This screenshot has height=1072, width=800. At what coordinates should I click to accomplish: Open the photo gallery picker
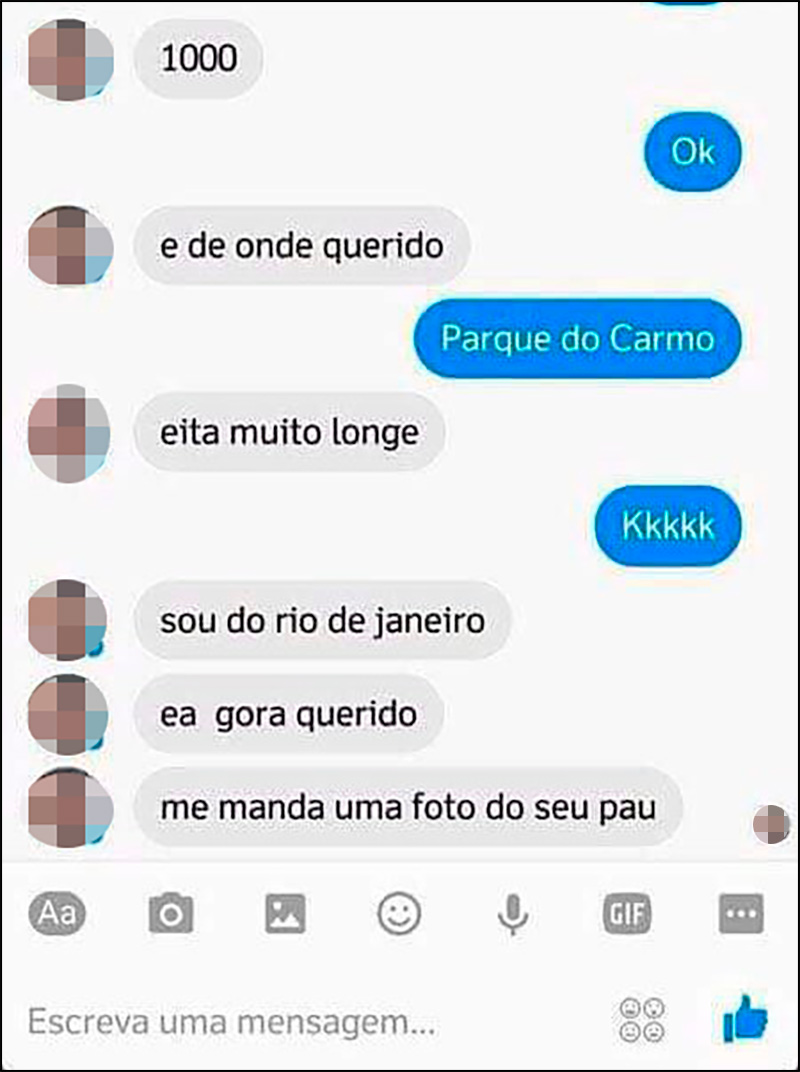[285, 913]
